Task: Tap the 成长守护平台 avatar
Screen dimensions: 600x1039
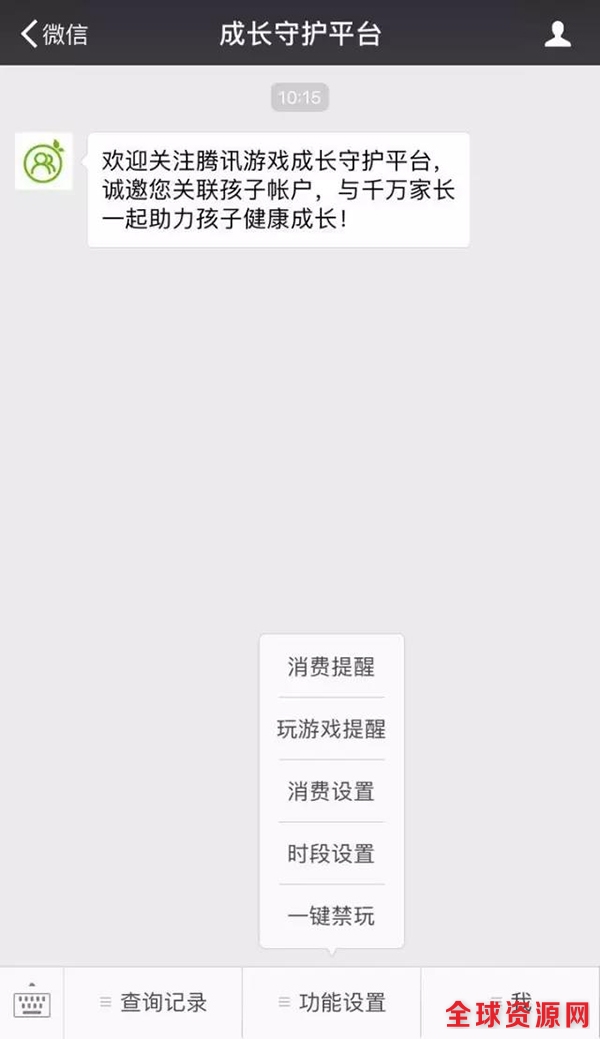Action: click(x=43, y=162)
